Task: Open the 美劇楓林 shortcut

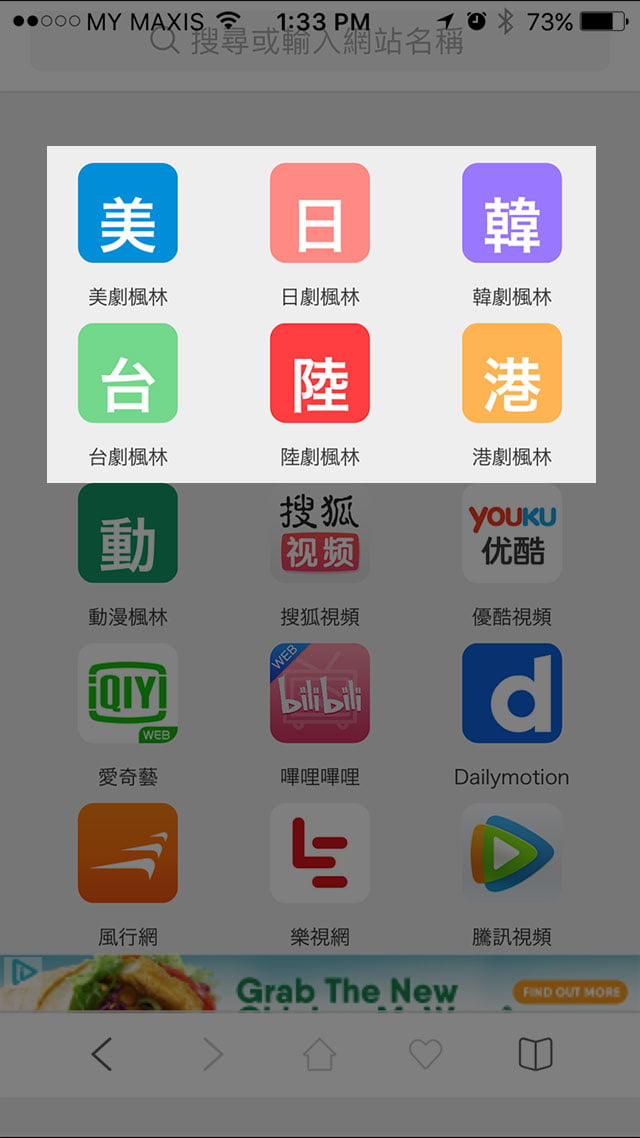Action: point(128,214)
